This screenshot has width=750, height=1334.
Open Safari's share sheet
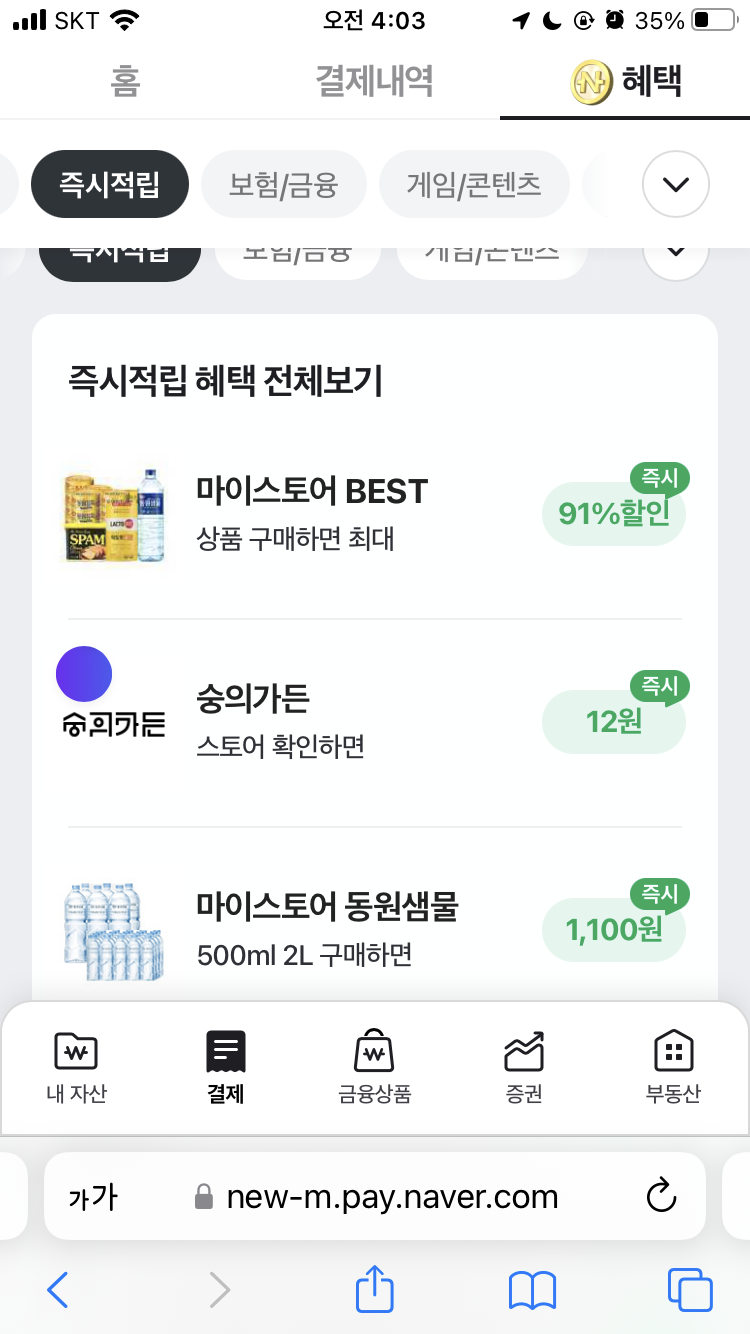pyautogui.click(x=375, y=1289)
